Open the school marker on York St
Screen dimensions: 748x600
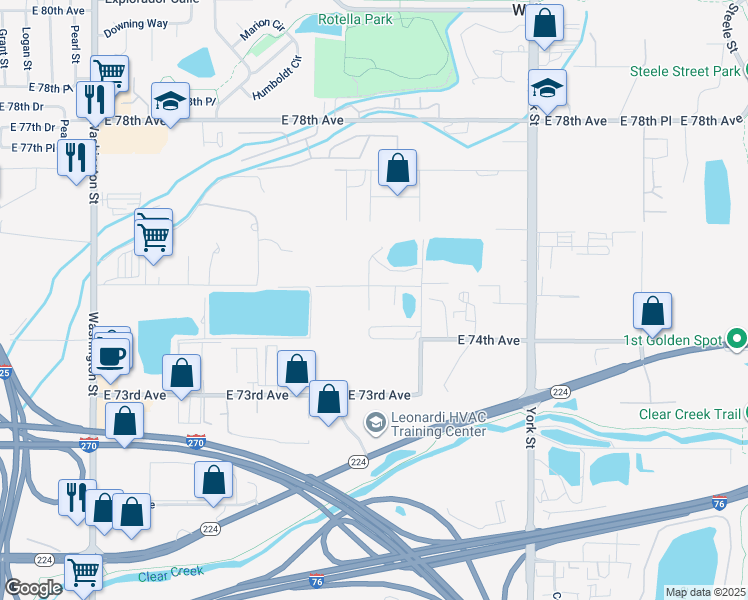[547, 92]
